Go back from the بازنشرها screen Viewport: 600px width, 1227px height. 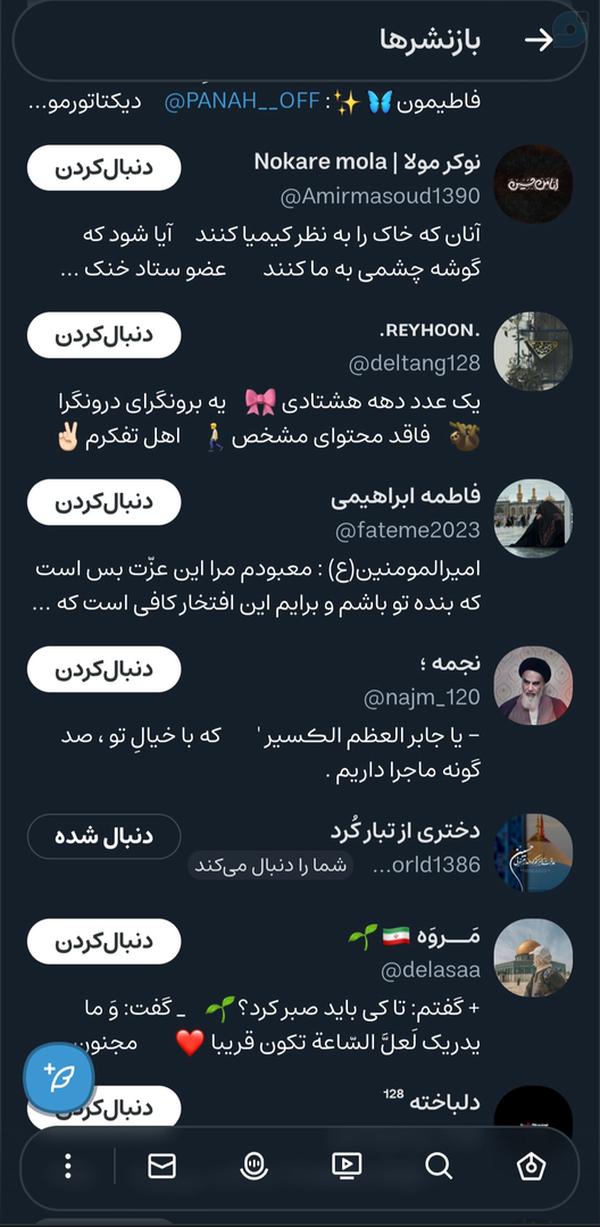point(538,40)
